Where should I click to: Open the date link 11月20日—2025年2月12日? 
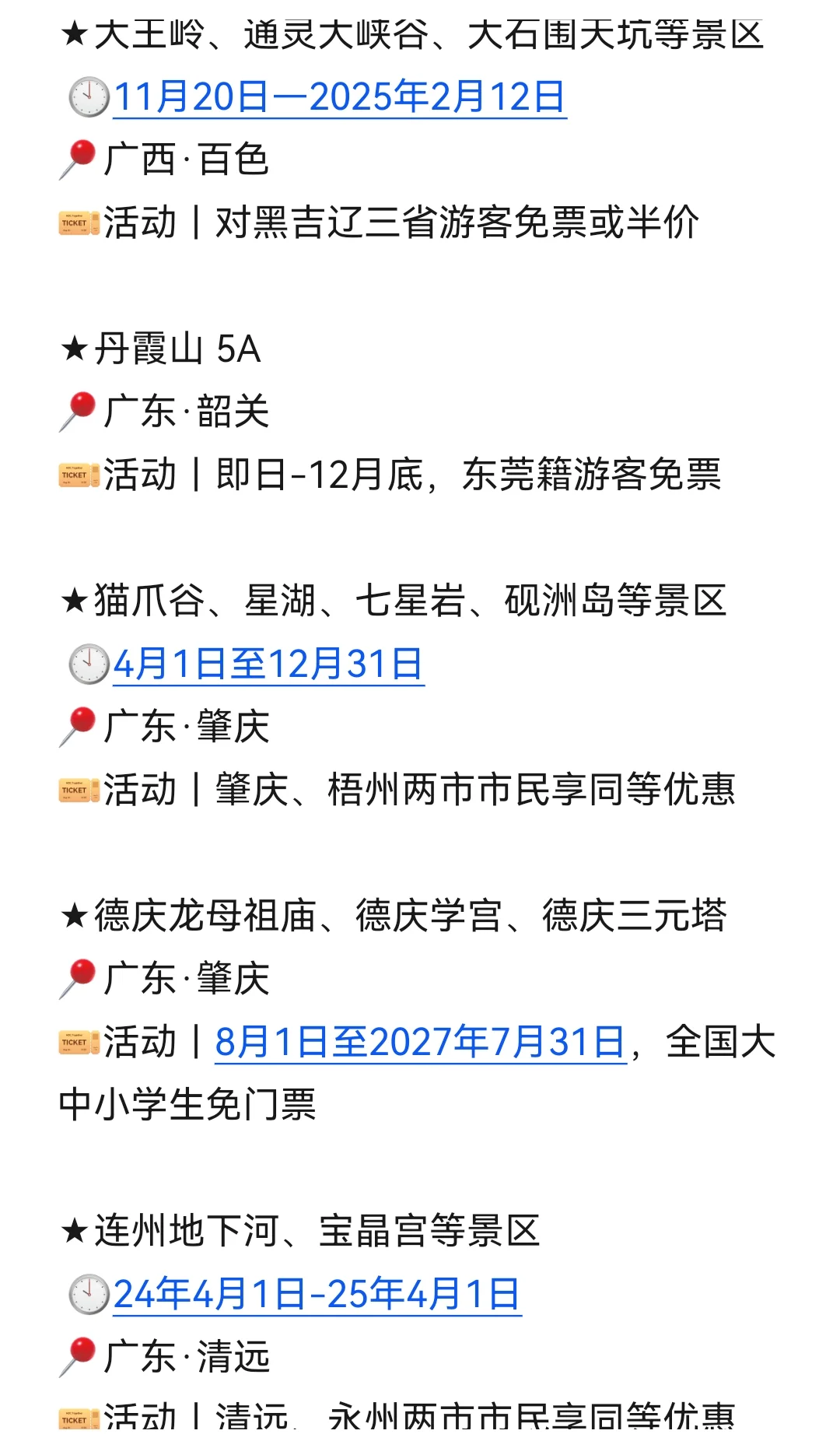pyautogui.click(x=340, y=97)
